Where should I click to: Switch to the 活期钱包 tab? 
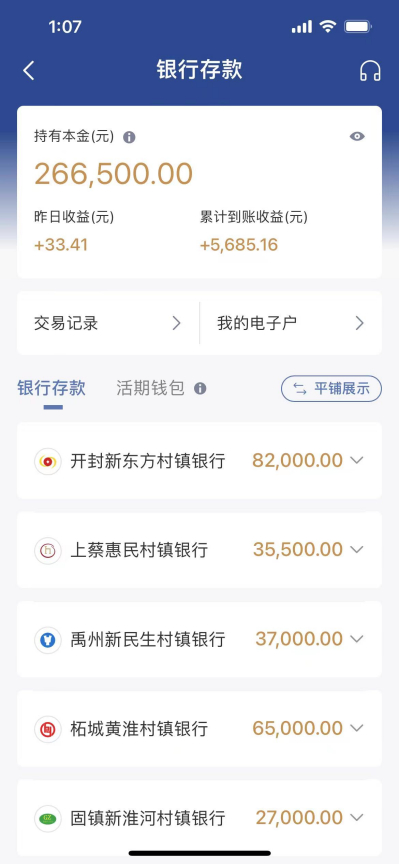[150, 388]
